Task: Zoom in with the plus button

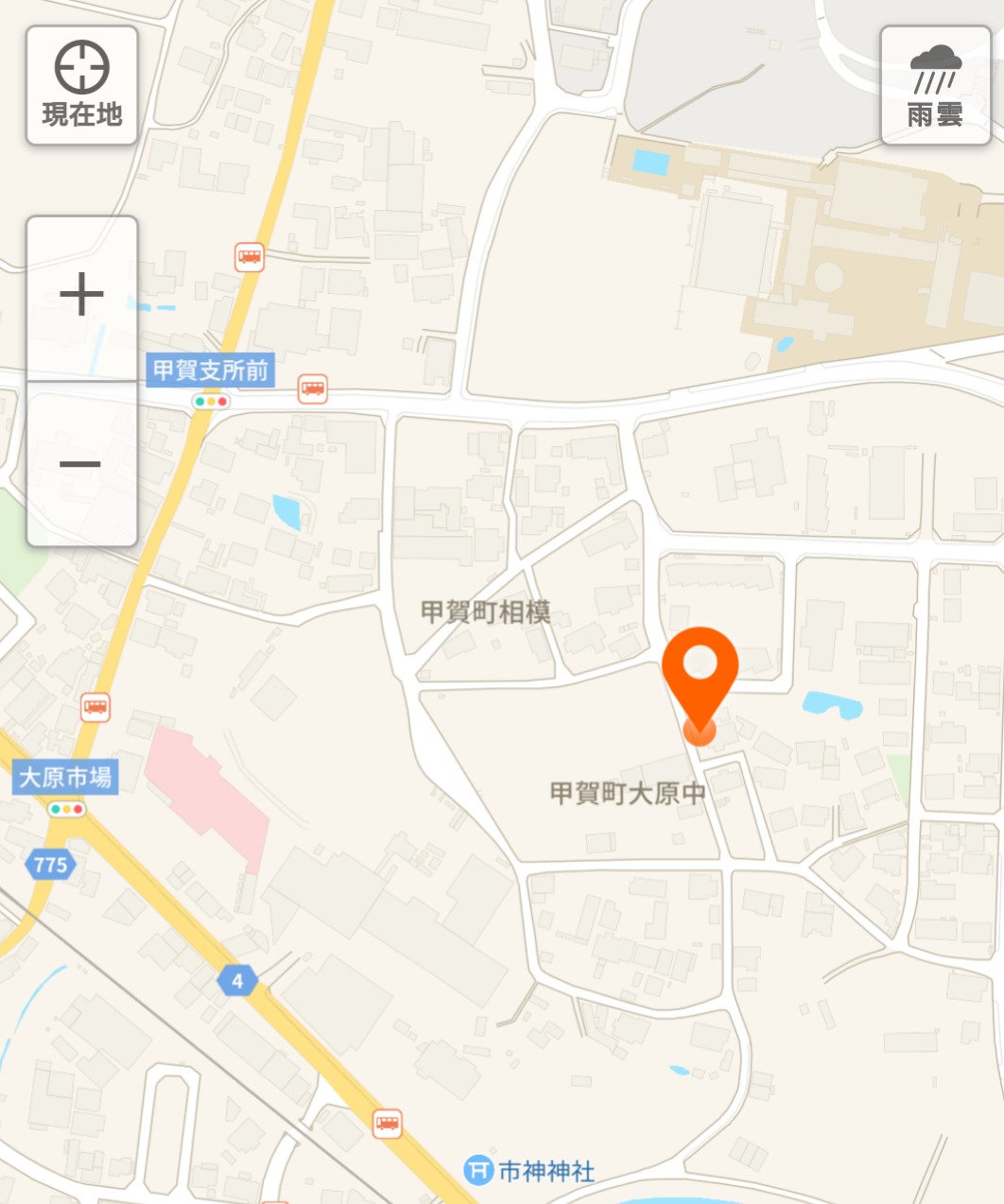Action: pyautogui.click(x=82, y=296)
